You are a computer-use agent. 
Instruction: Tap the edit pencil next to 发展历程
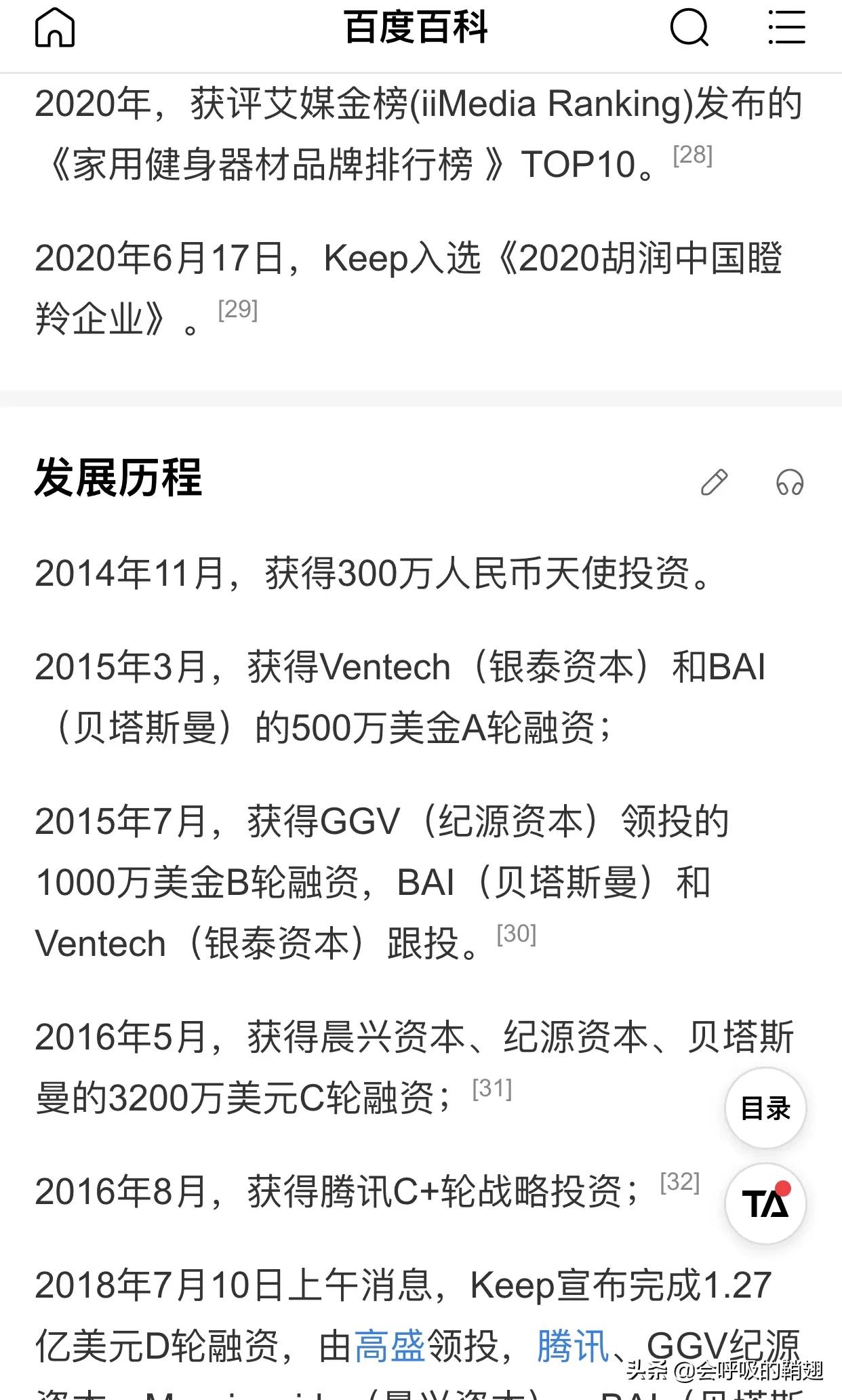click(x=713, y=483)
